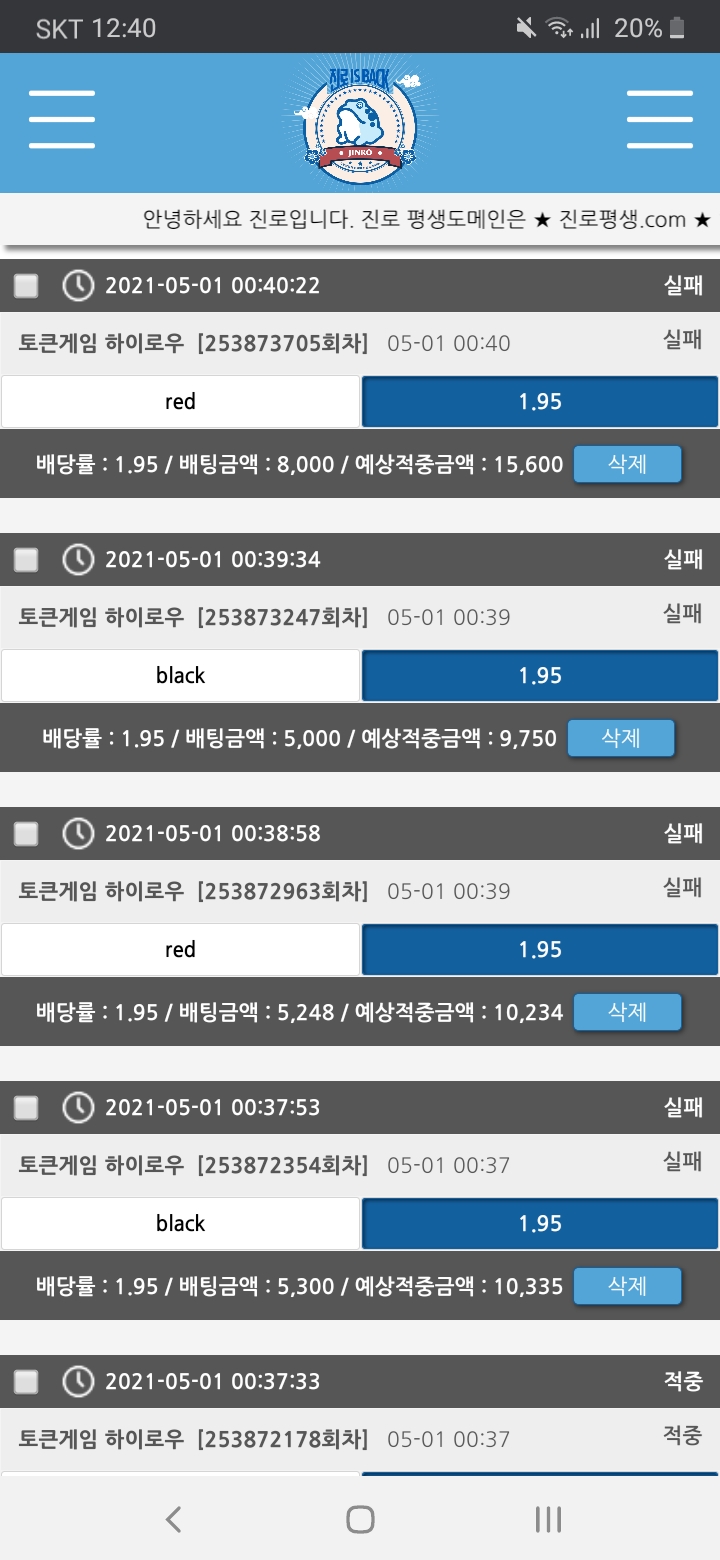Open the recent apps view
Screen dimensions: 720x1560
[x=547, y=1520]
